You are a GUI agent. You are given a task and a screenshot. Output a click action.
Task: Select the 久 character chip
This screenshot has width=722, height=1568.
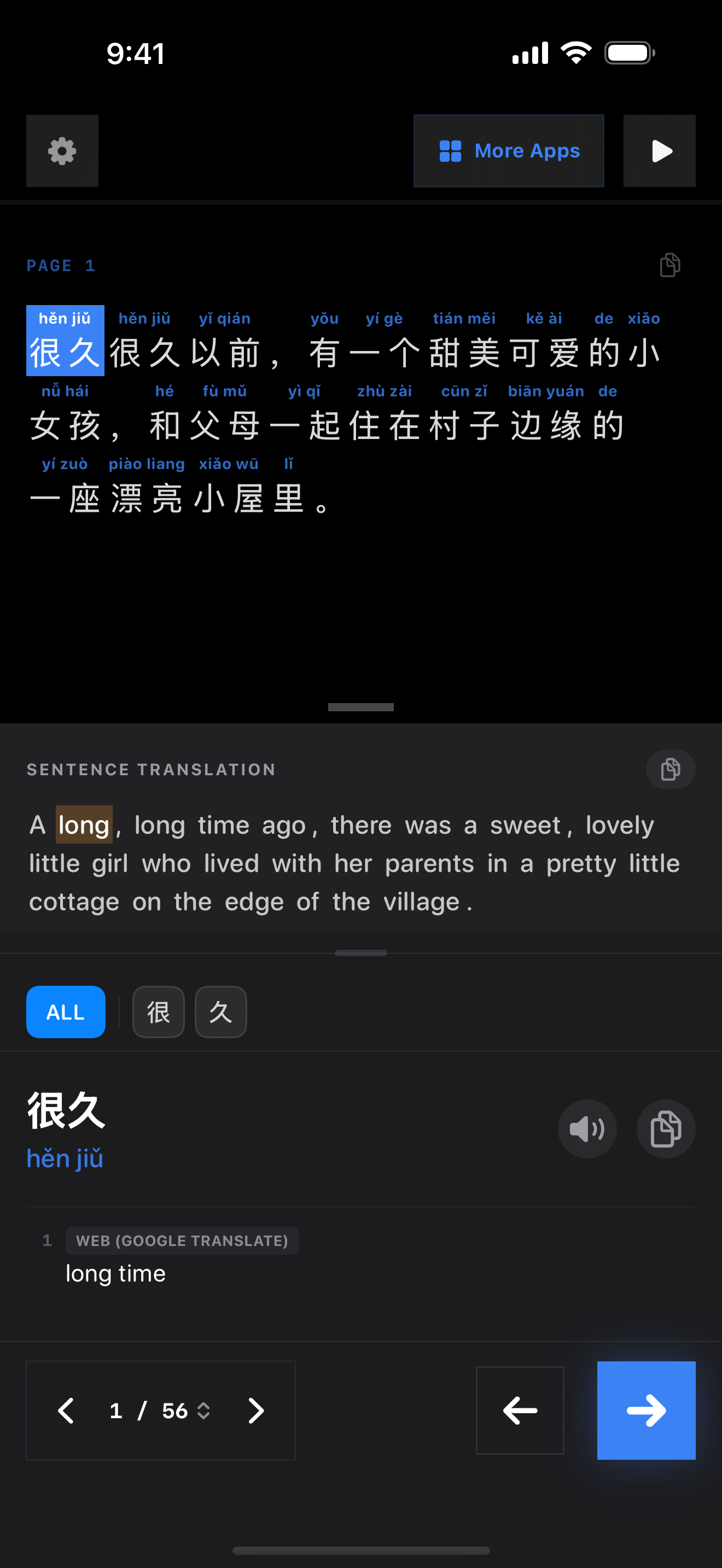coord(220,1011)
